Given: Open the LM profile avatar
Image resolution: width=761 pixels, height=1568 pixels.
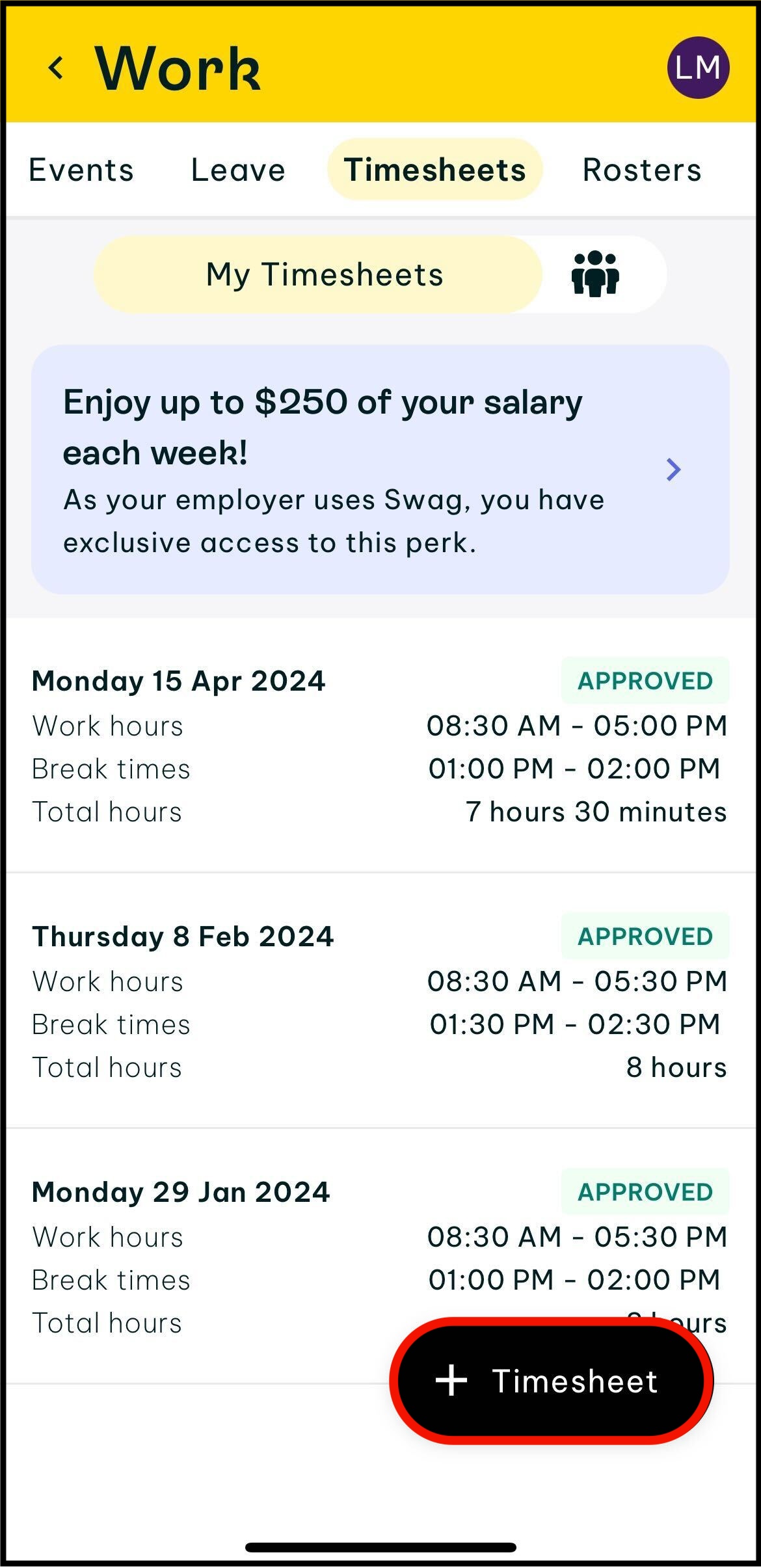Looking at the screenshot, I should pyautogui.click(x=697, y=68).
